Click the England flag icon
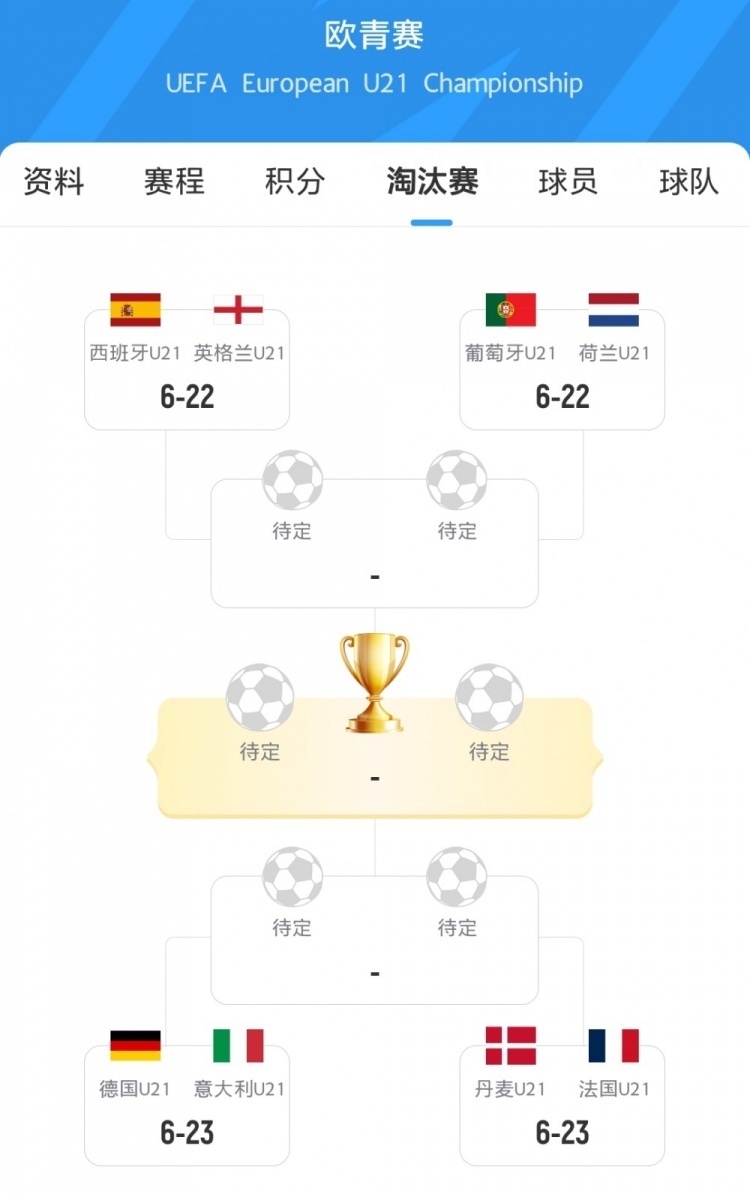Viewport: 750px width, 1194px height. pos(238,309)
